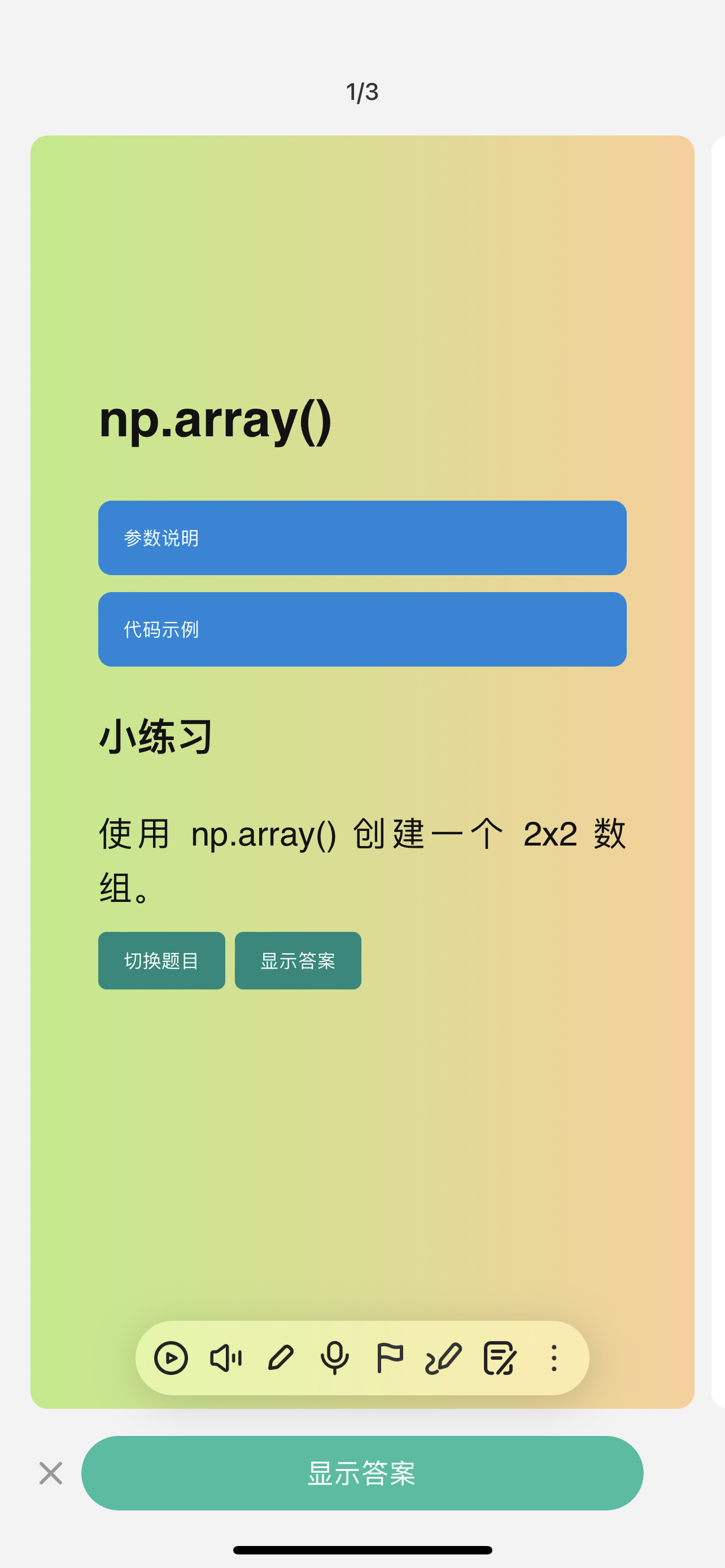
Task: Open the note editing icon
Action: pos(500,1358)
